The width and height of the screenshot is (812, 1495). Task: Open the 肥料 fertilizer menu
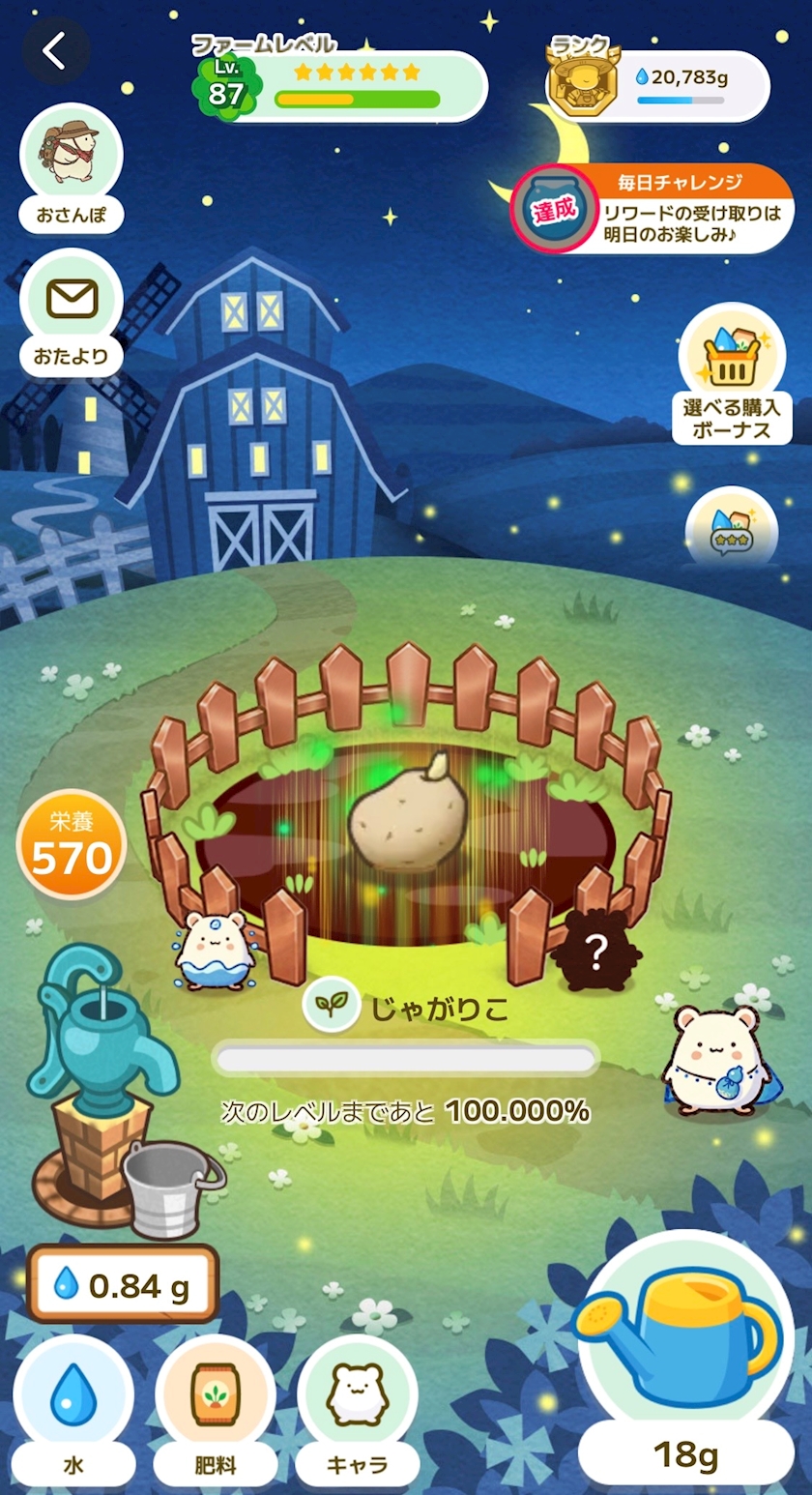[x=216, y=1411]
